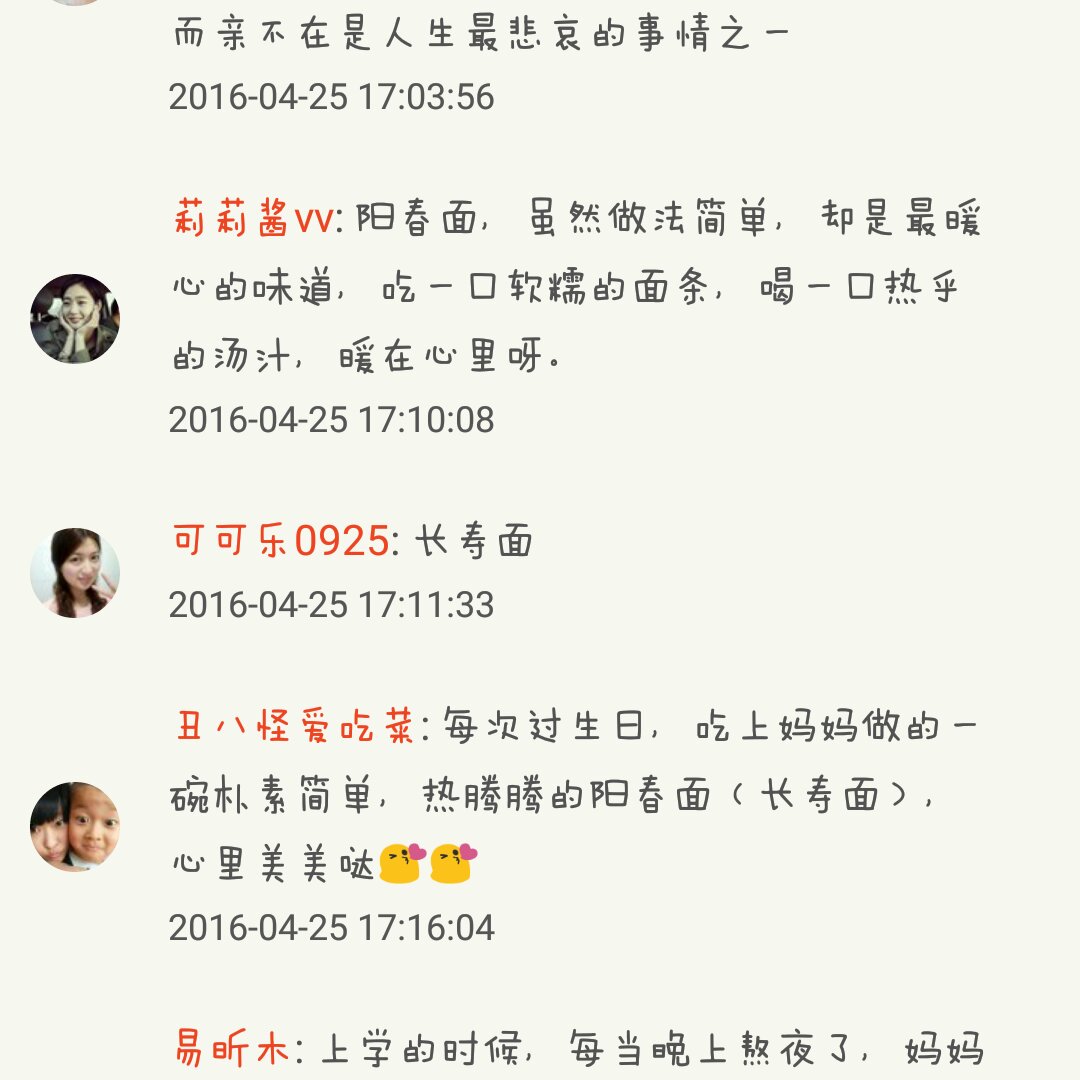Tap 丑八怪爱吃菜's avatar photo
The width and height of the screenshot is (1080, 1080).
click(75, 827)
